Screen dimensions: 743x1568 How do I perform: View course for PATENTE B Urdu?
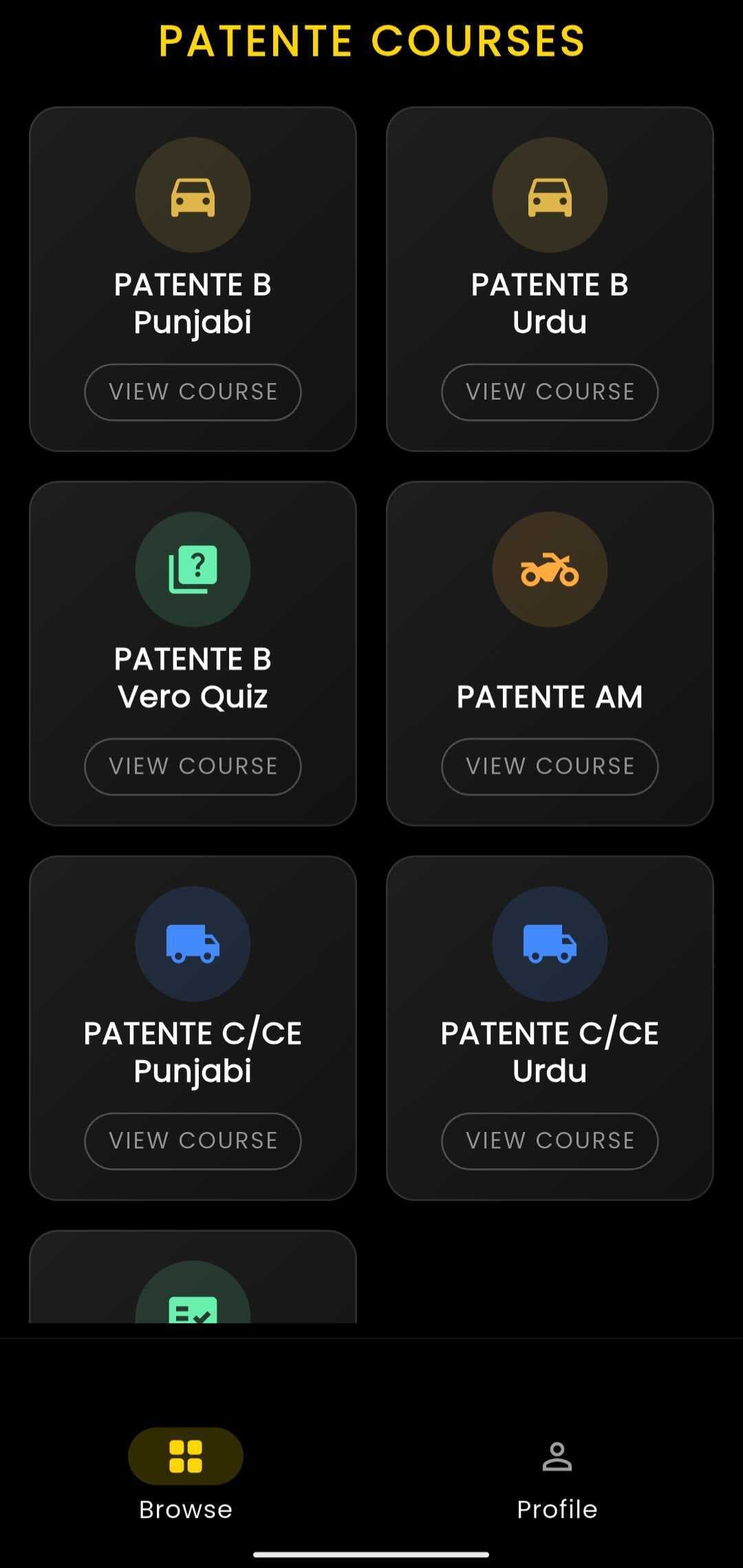pyautogui.click(x=549, y=392)
